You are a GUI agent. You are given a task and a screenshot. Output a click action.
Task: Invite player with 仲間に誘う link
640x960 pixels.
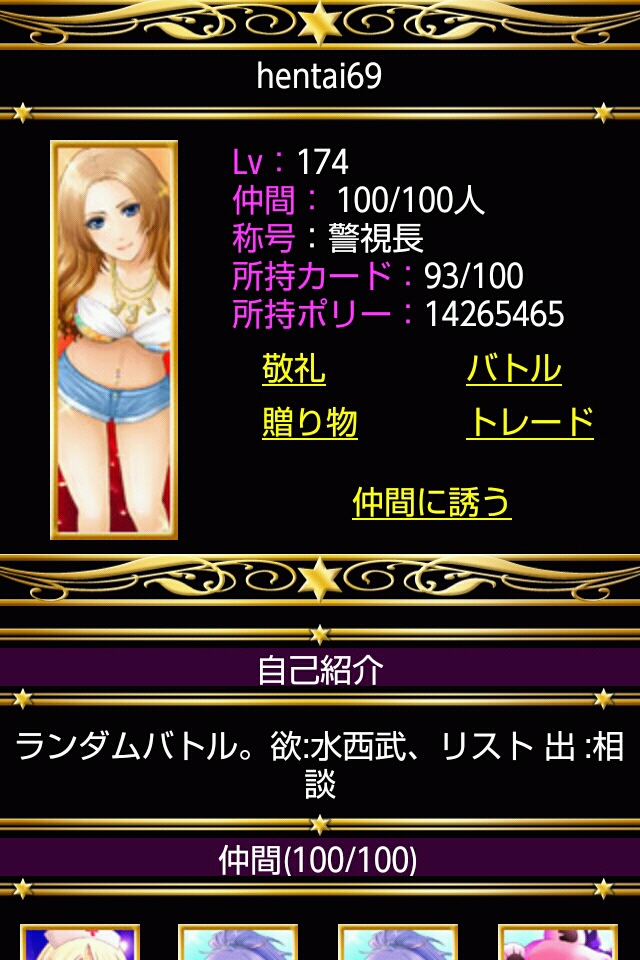pyautogui.click(x=431, y=502)
